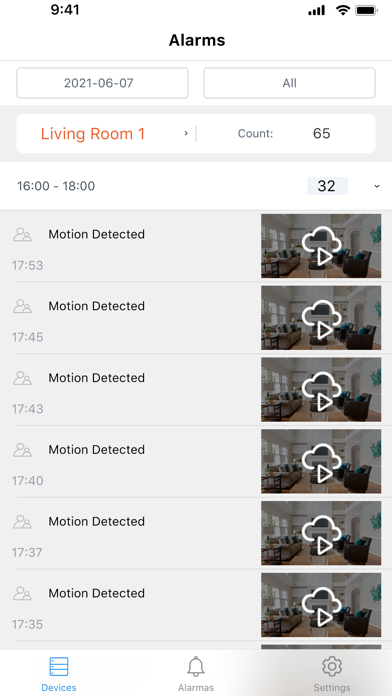Play the cloud video from 17:40
392x696 pixels.
(321, 462)
